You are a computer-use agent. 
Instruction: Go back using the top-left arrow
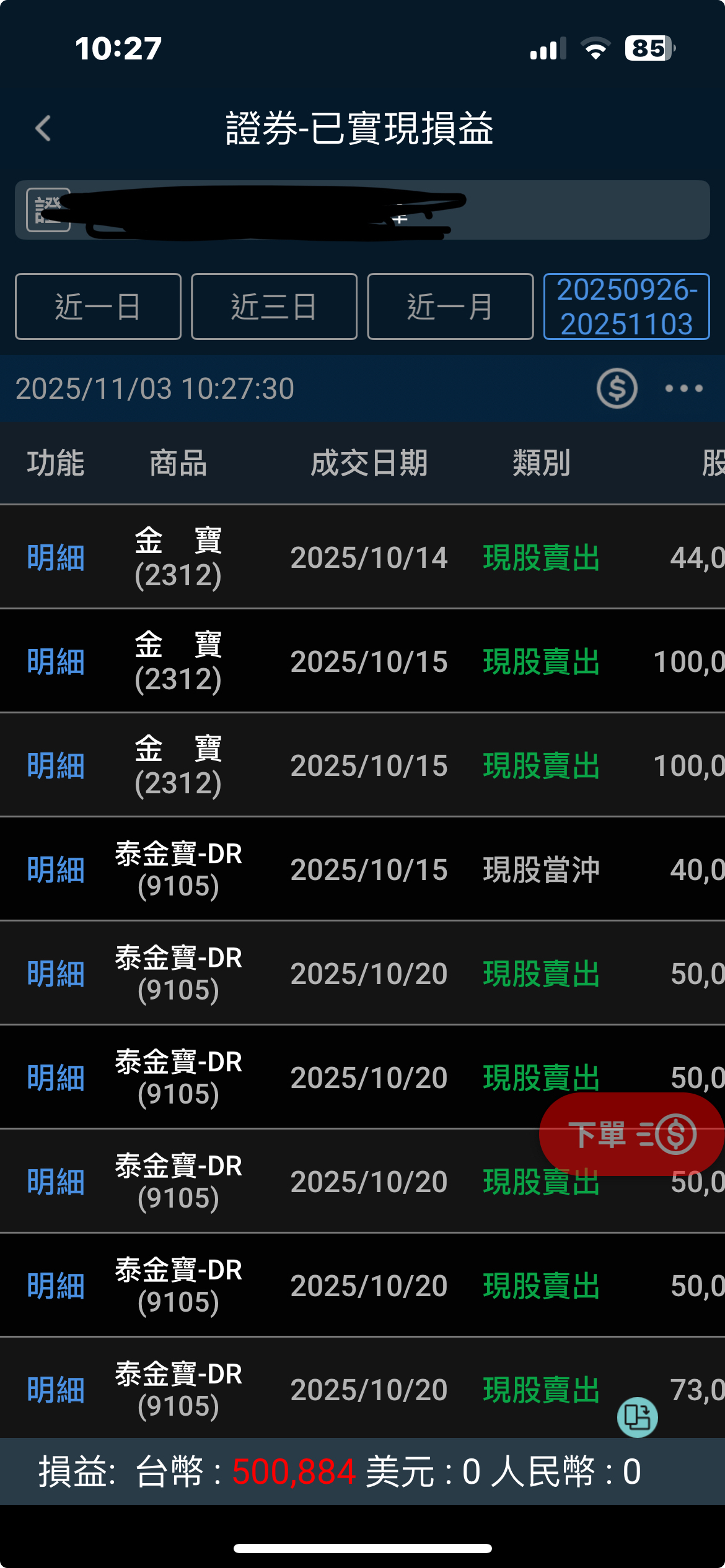pos(43,129)
